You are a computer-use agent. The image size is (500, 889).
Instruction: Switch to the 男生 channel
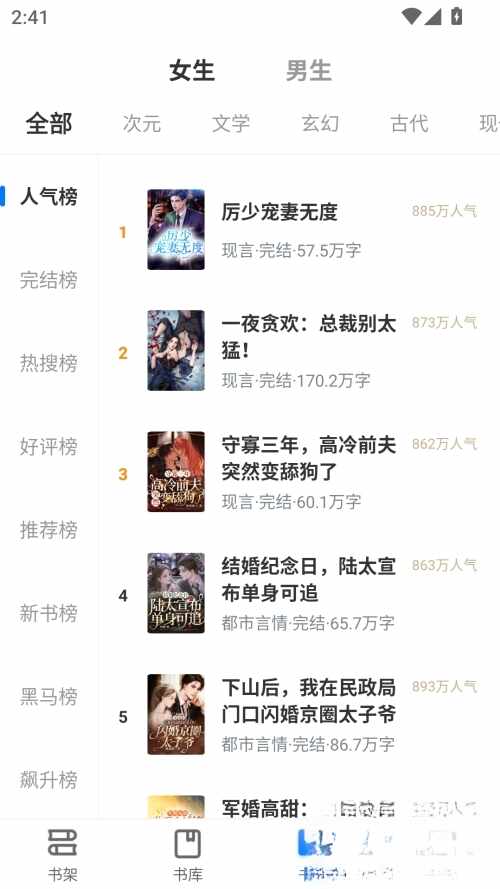pos(308,71)
